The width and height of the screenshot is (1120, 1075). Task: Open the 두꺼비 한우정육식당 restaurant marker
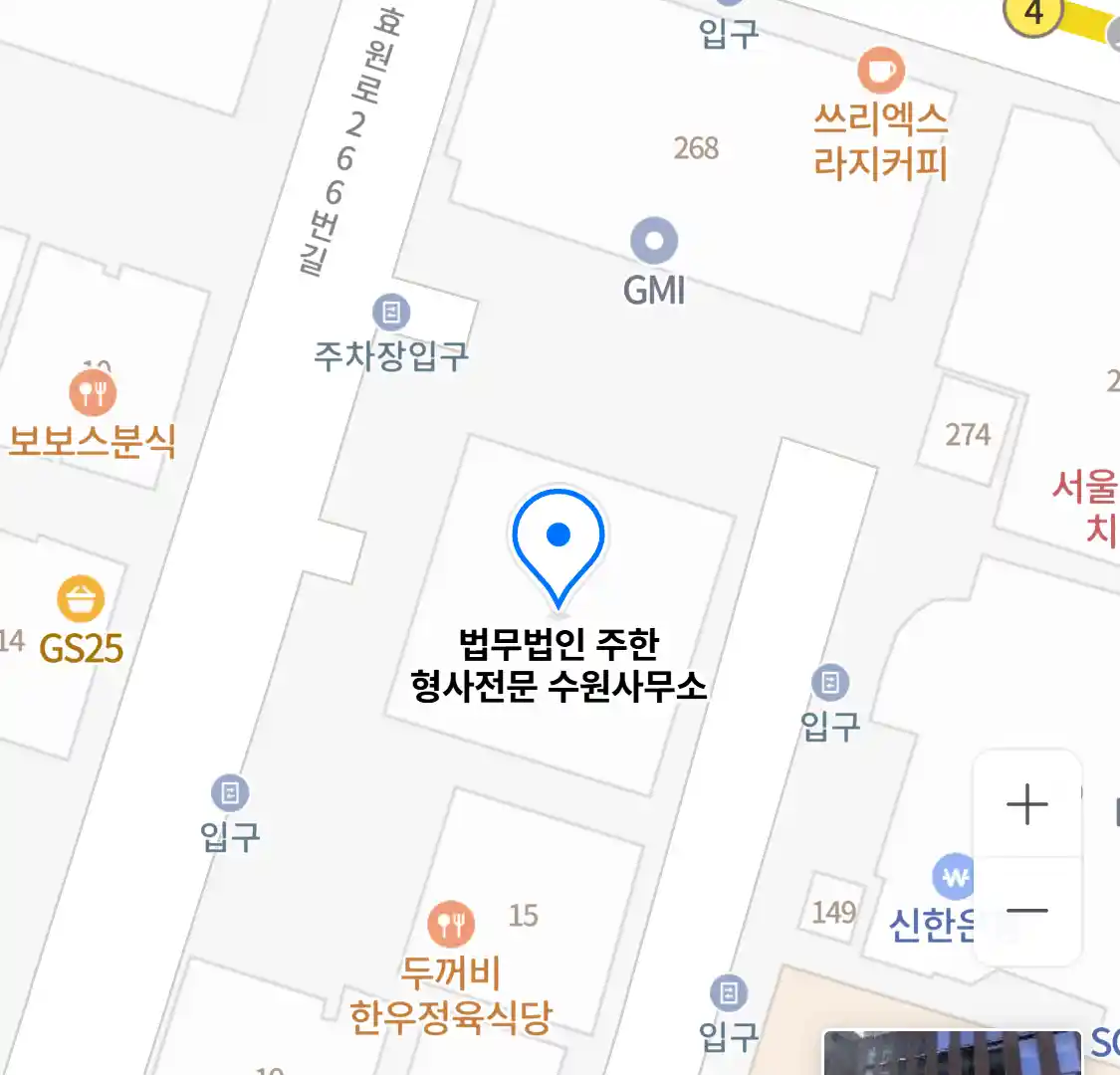(451, 925)
